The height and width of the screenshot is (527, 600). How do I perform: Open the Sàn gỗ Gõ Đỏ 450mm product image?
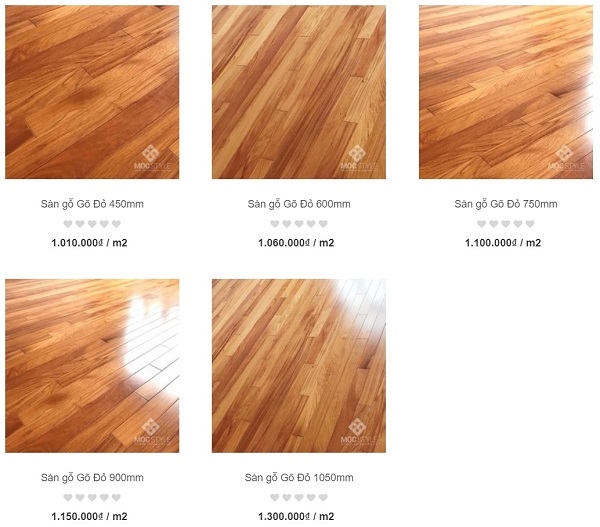[x=92, y=92]
